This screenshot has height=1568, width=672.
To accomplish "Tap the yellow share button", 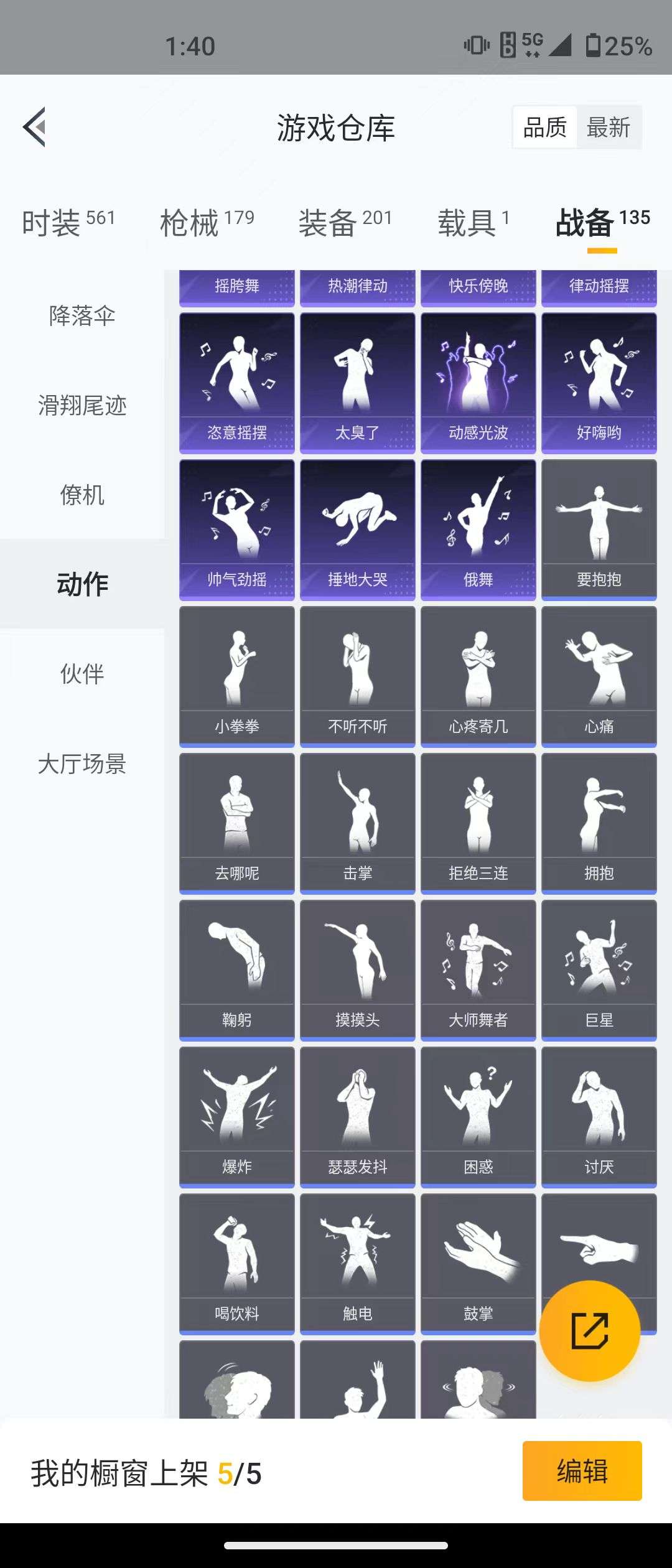I will [590, 1332].
